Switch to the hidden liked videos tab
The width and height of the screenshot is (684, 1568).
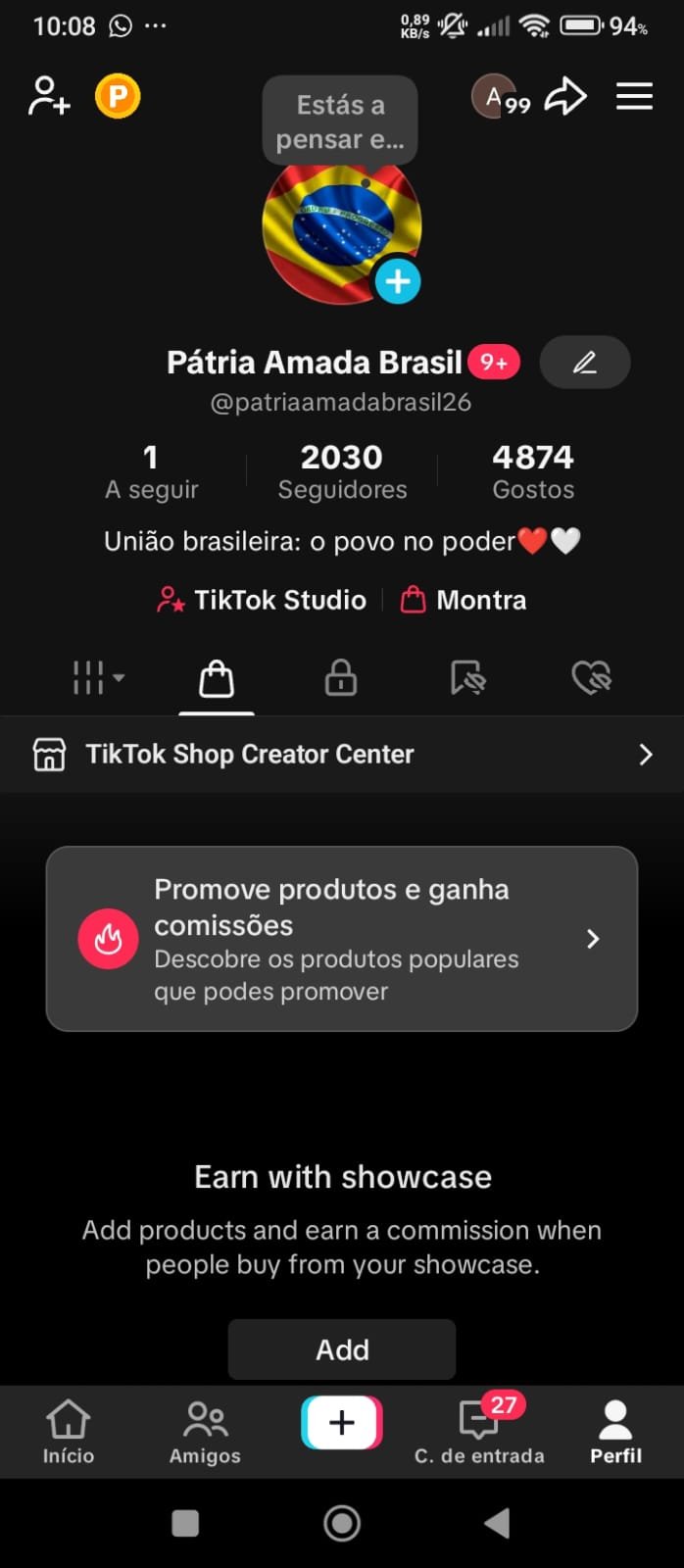click(591, 677)
